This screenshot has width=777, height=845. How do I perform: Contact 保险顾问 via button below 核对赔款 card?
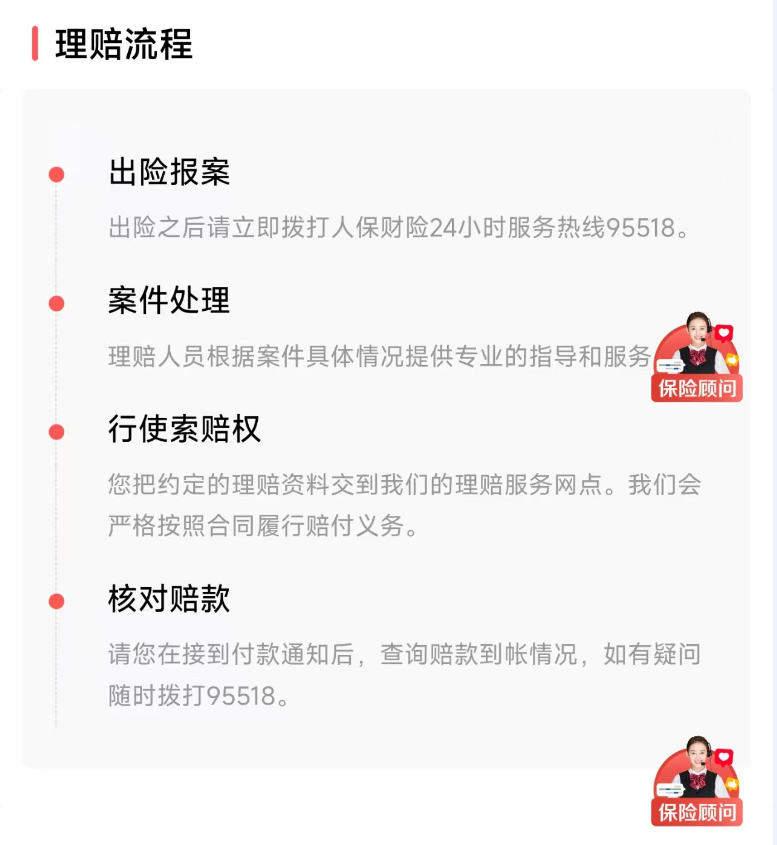click(697, 783)
